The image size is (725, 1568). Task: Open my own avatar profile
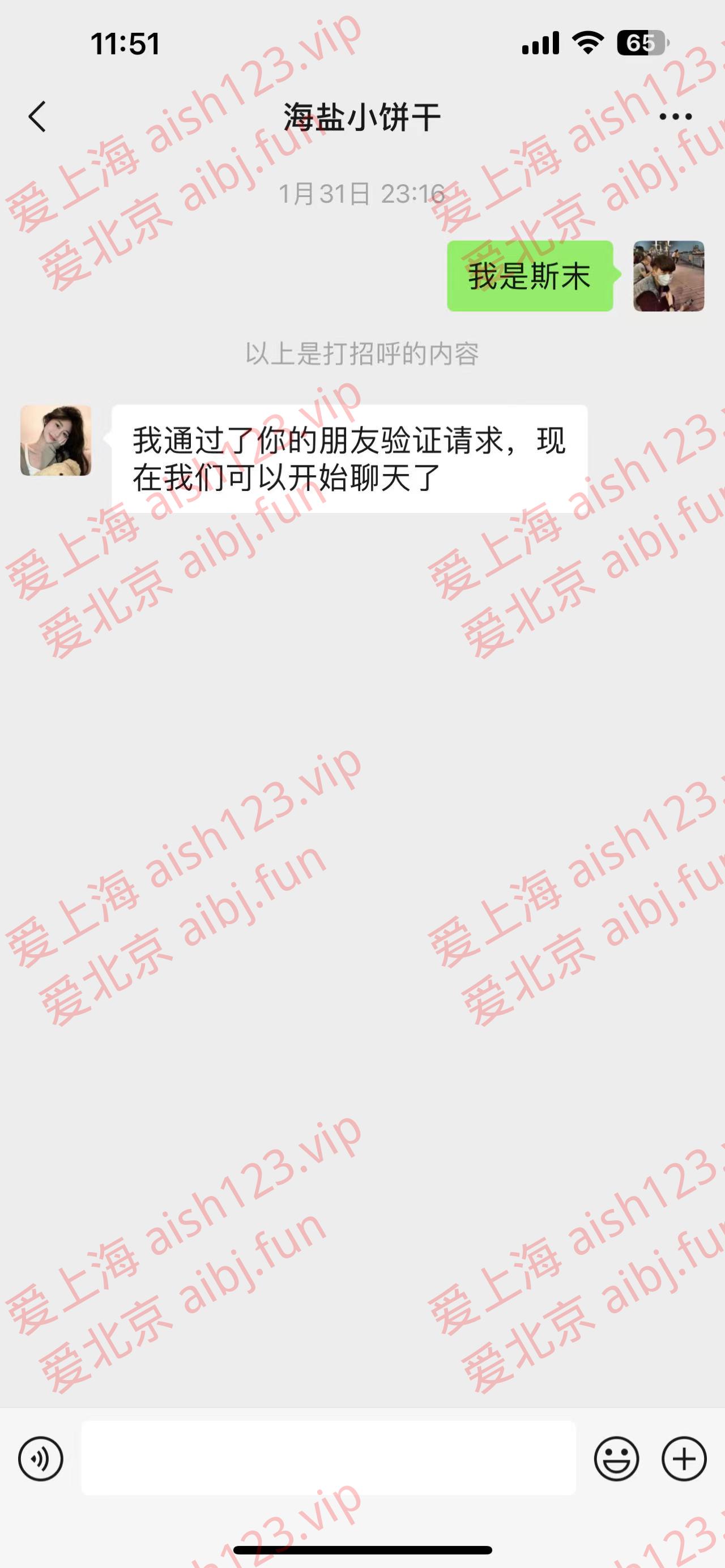click(x=668, y=276)
